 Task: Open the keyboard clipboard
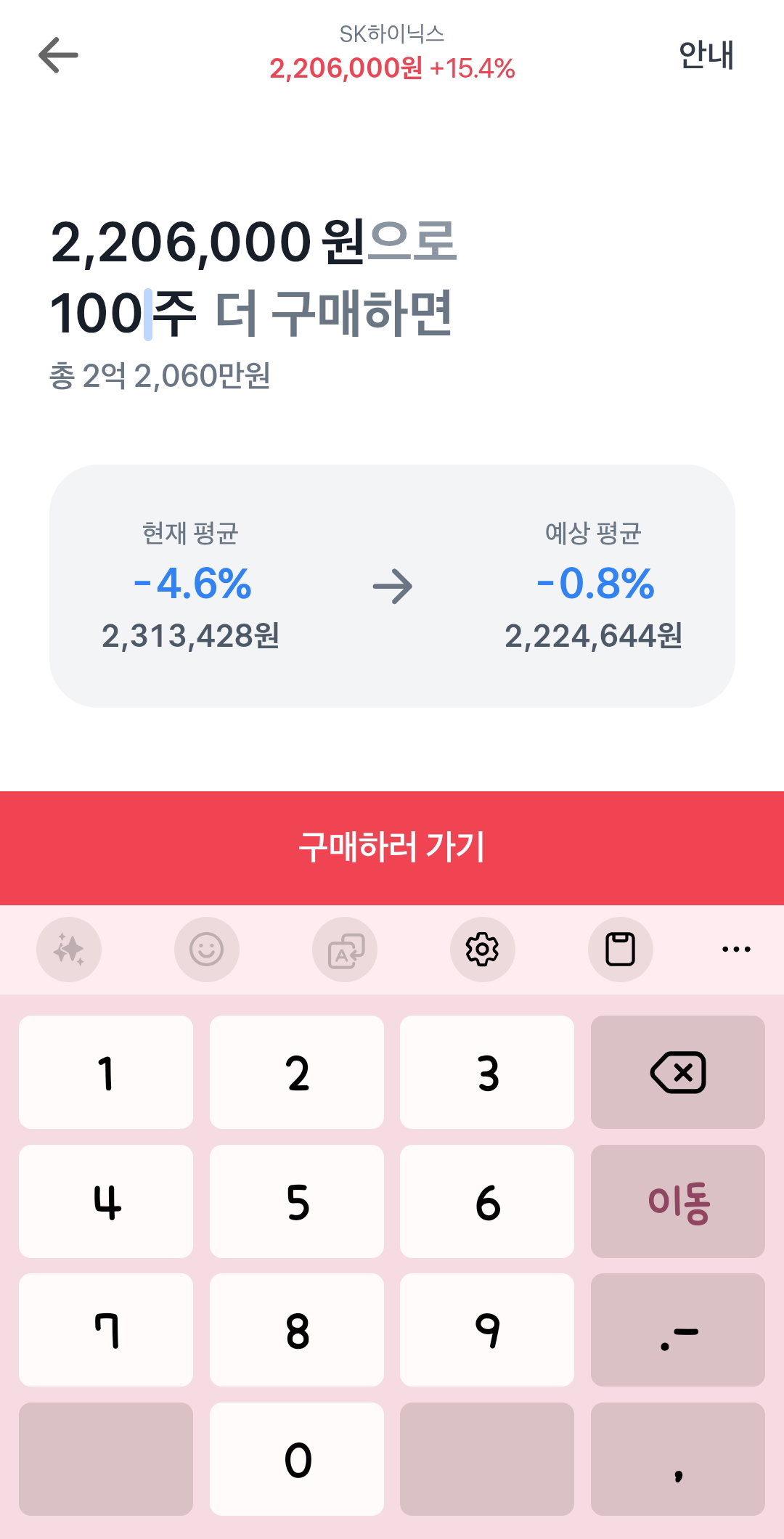tap(620, 949)
